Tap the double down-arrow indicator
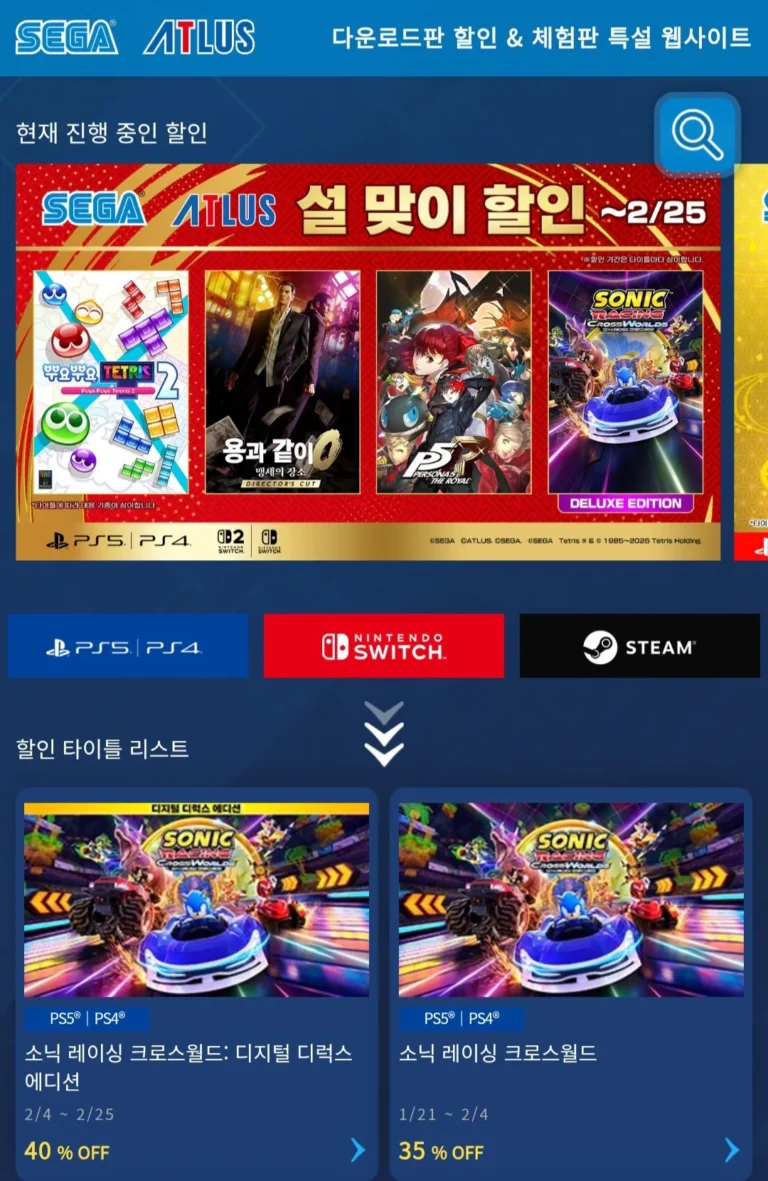 [384, 735]
